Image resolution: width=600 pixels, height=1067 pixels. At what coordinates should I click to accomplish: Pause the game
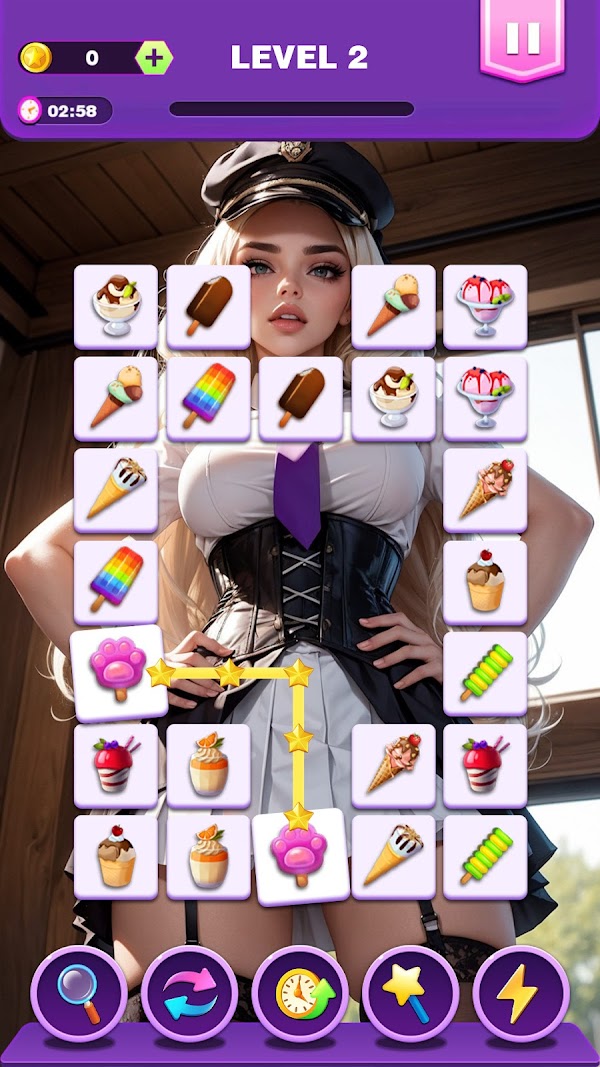[522, 38]
